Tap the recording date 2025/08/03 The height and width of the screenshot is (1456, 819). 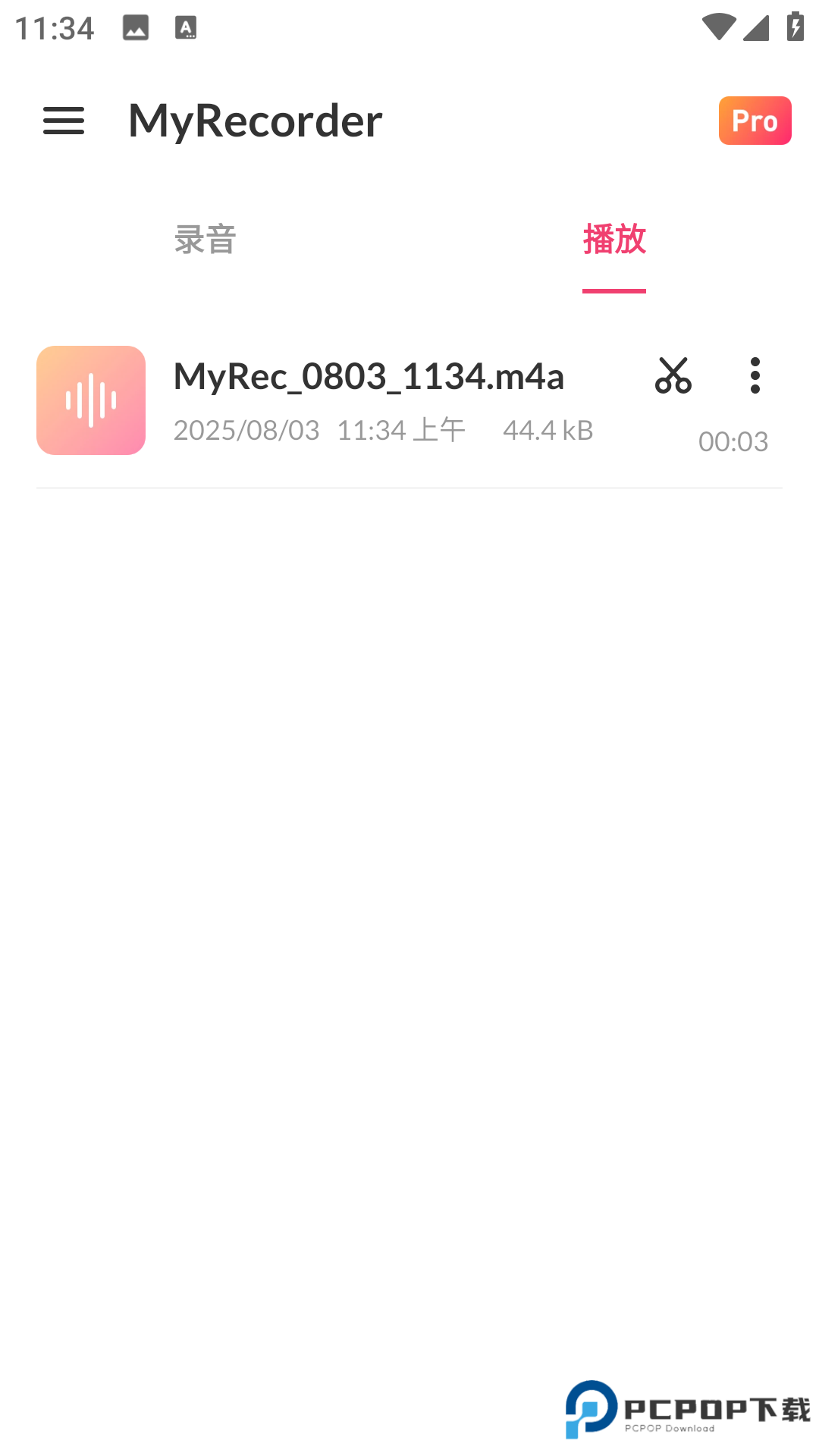pyautogui.click(x=247, y=429)
